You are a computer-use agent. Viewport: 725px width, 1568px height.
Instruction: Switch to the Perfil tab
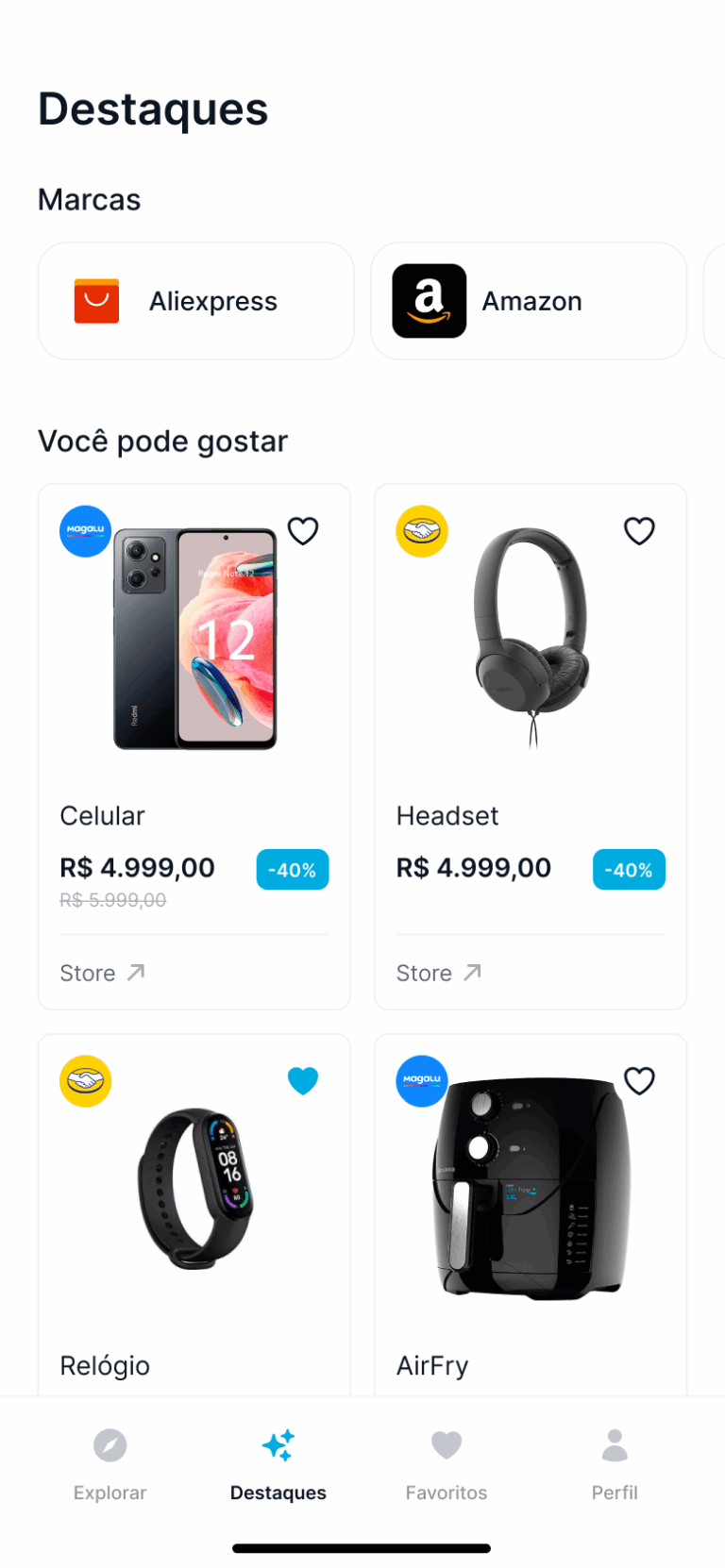click(615, 1463)
